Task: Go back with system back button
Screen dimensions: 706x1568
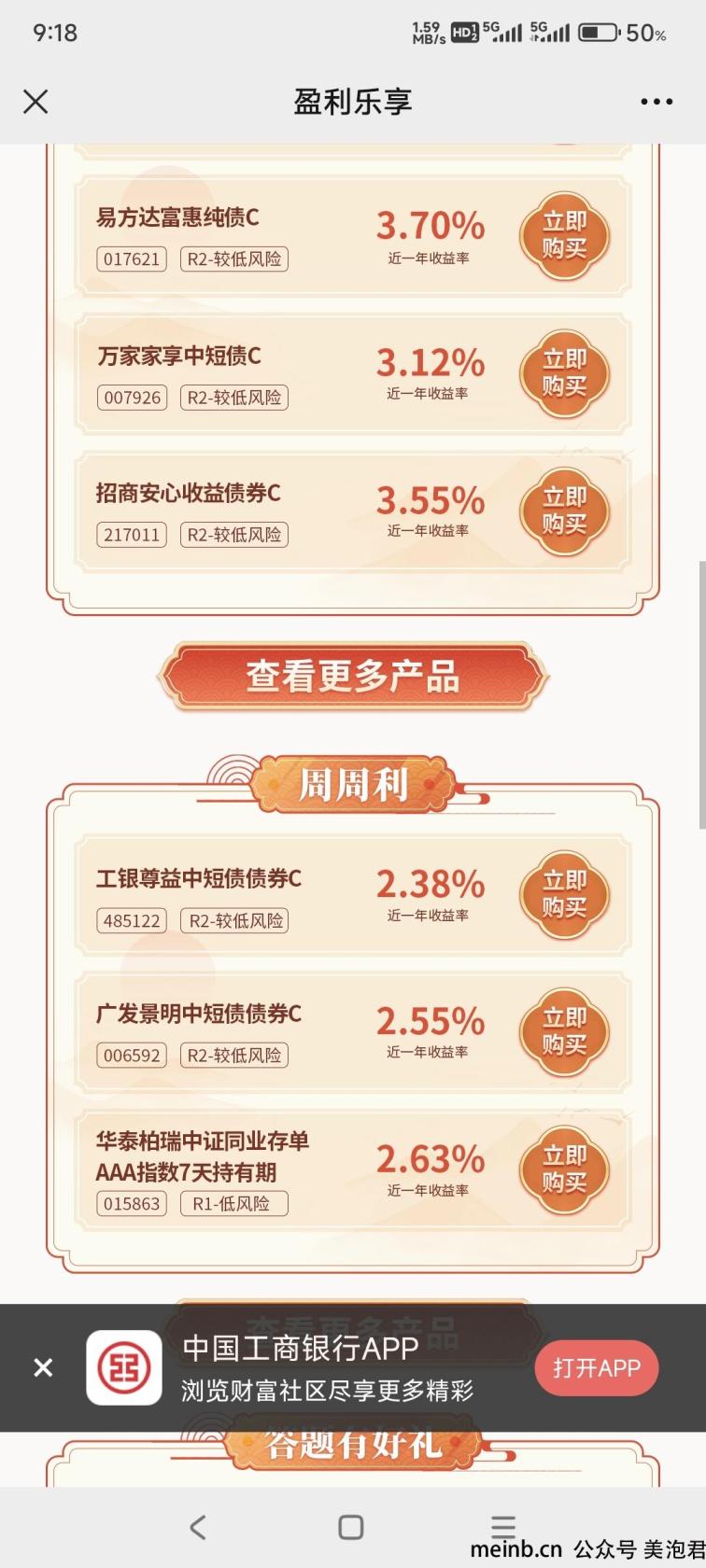Action: (197, 1527)
